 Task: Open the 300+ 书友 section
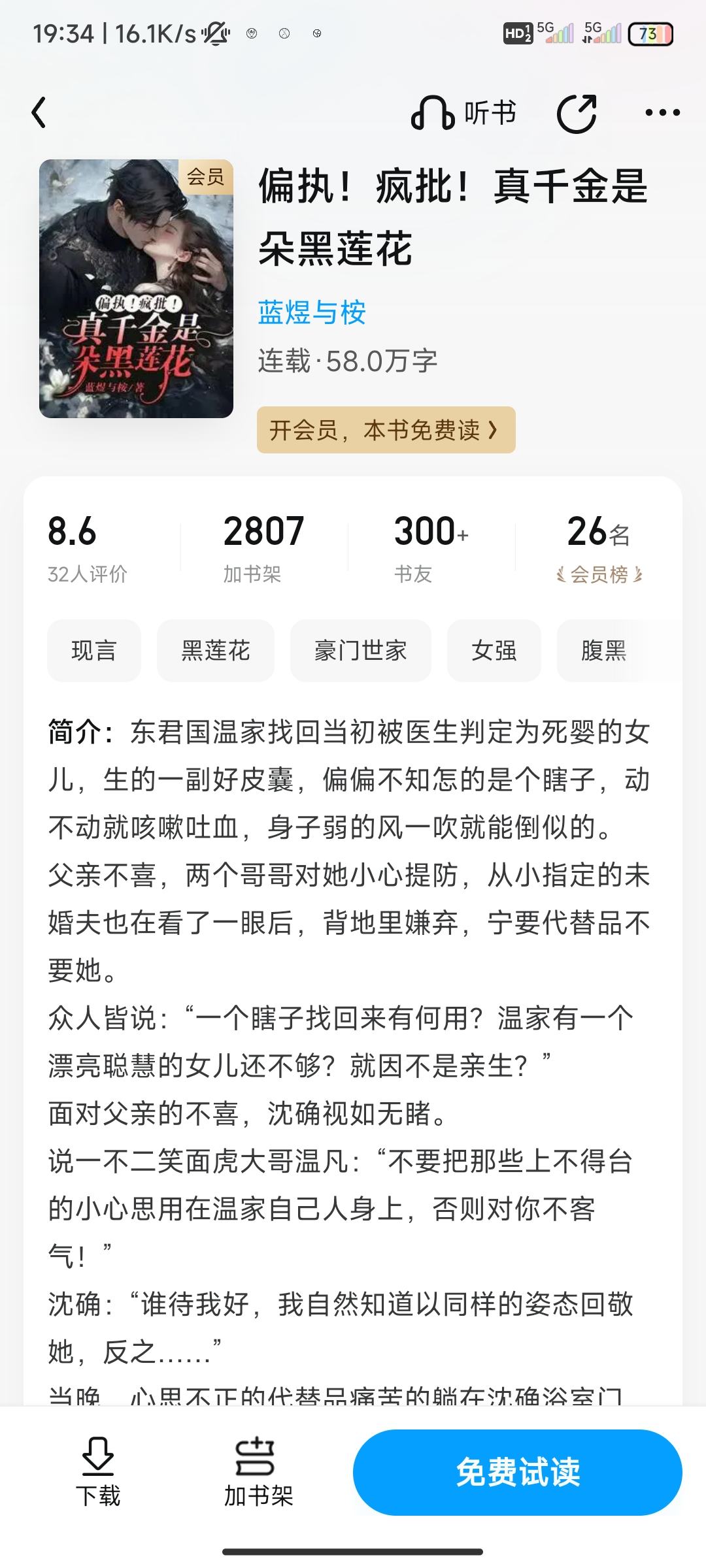pyautogui.click(x=431, y=547)
